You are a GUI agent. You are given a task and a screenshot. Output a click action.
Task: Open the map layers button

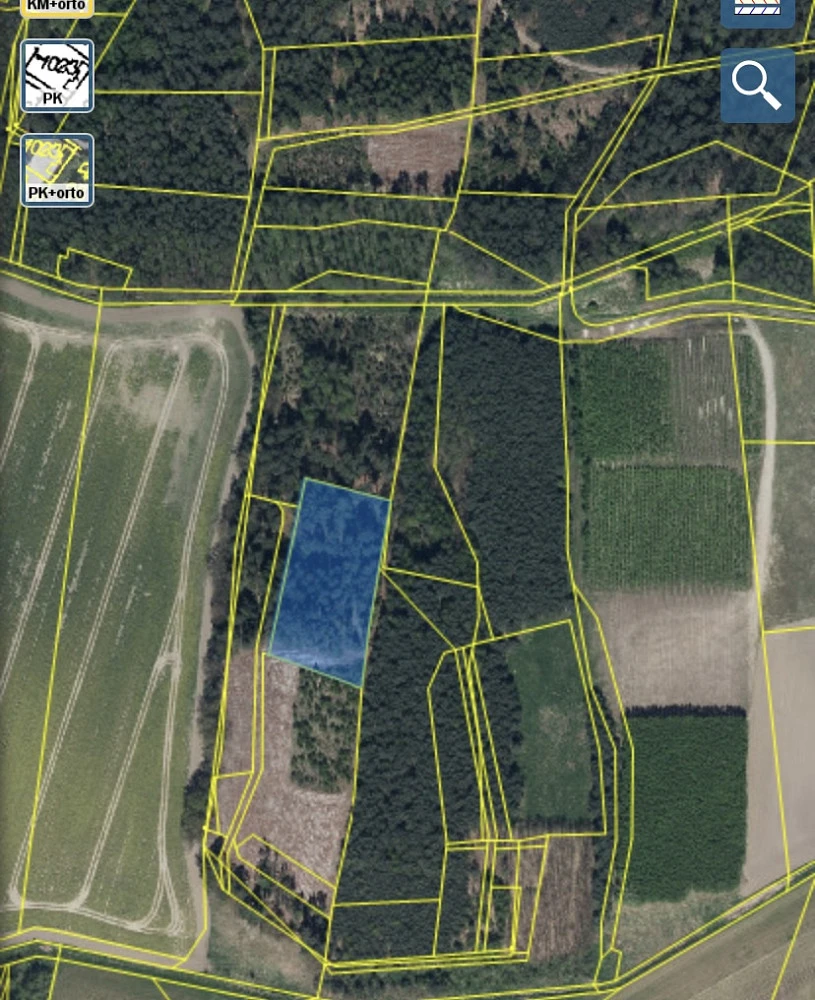pos(757,10)
